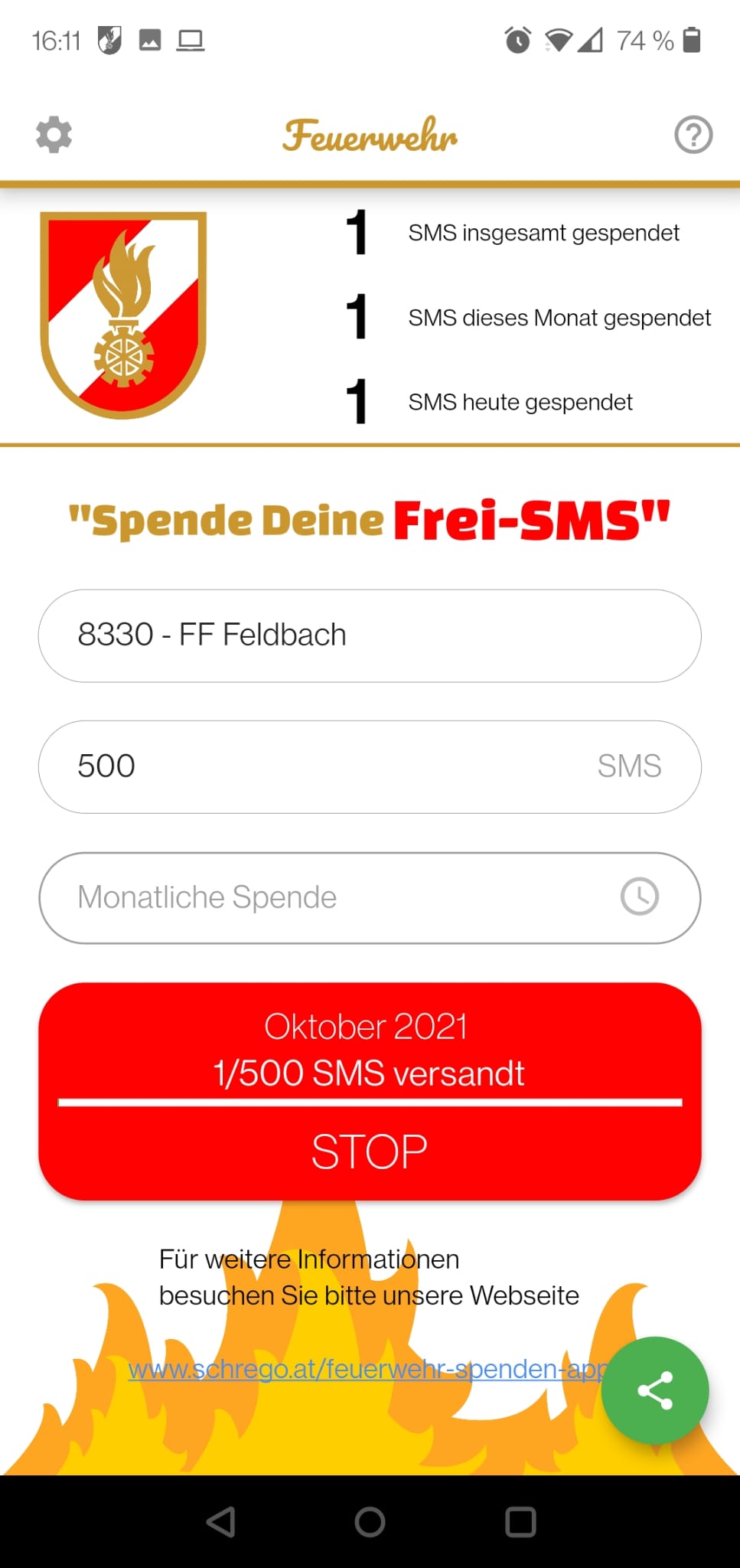Image resolution: width=740 pixels, height=1568 pixels.
Task: Open the recent apps overview
Action: tap(520, 1522)
